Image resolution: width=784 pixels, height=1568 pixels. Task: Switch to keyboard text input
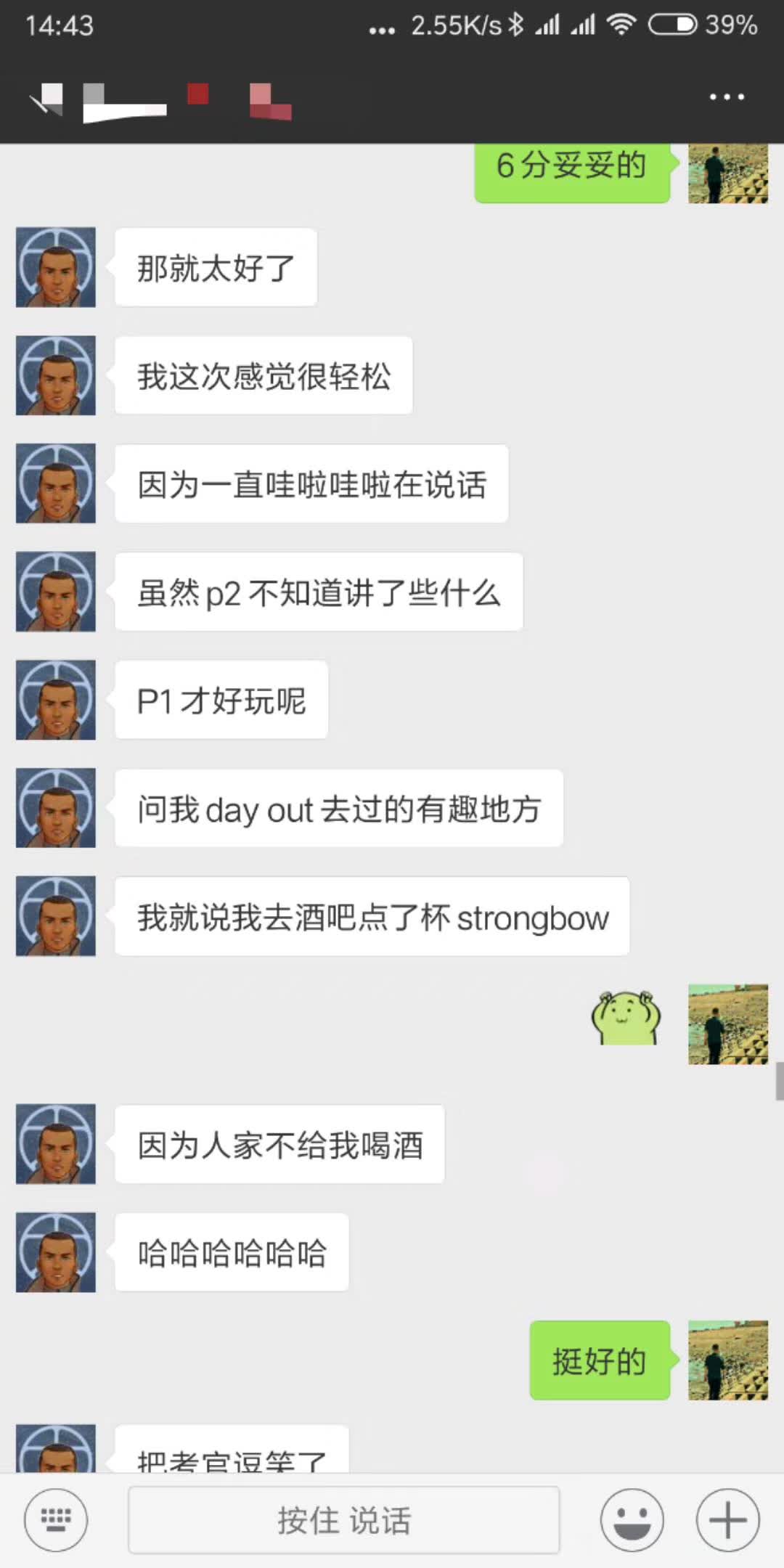(56, 1520)
